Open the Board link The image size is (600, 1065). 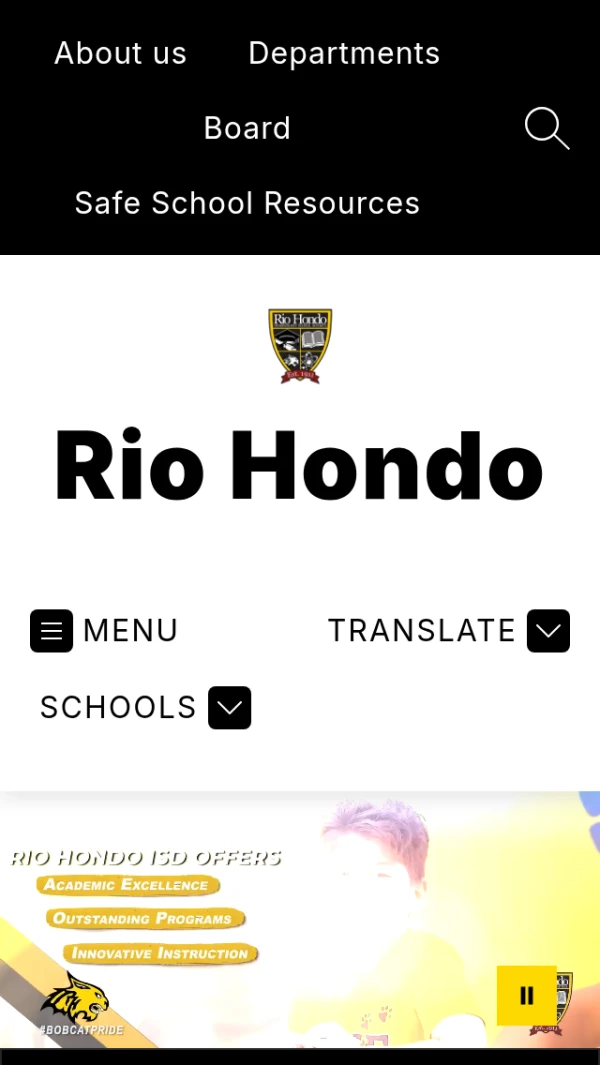coord(247,128)
